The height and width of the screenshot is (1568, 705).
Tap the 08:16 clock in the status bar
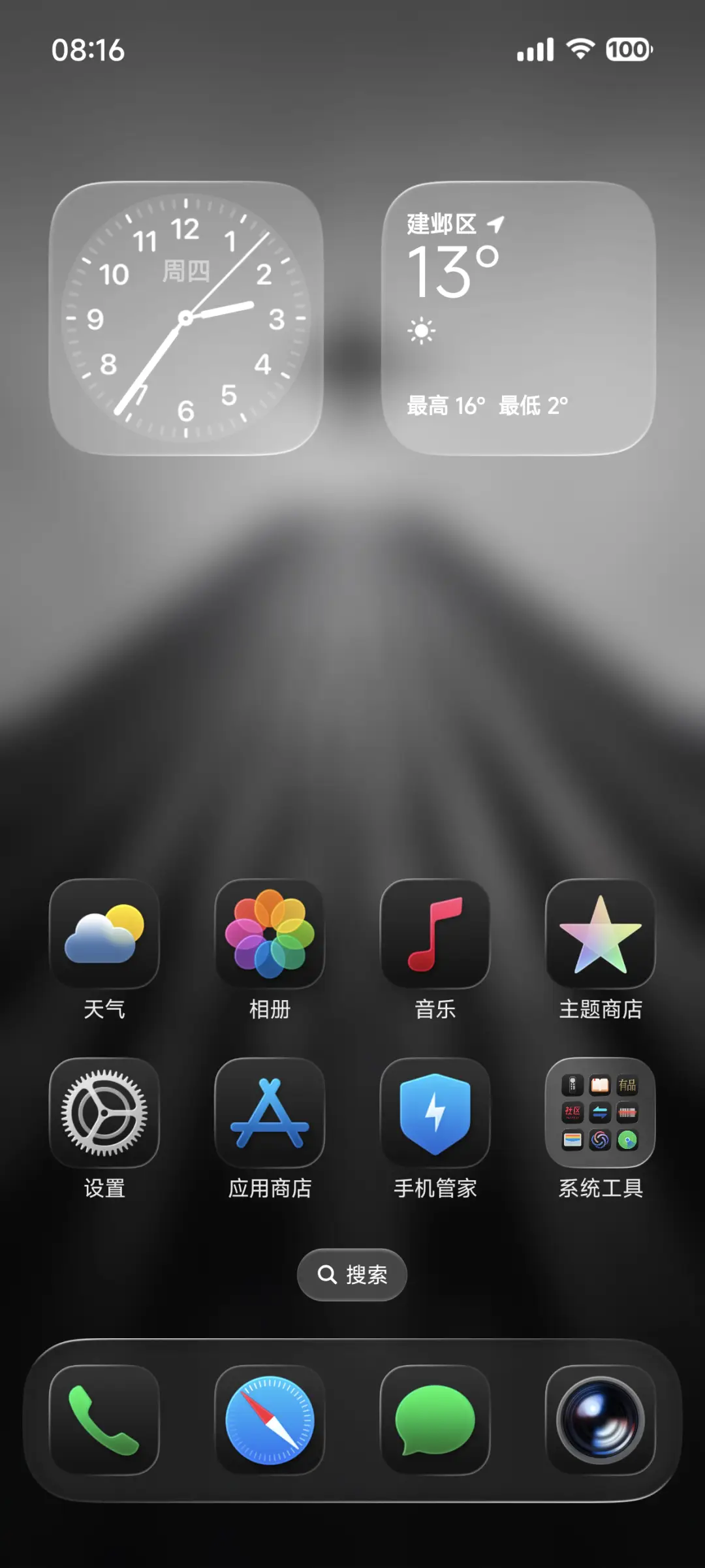(x=88, y=49)
